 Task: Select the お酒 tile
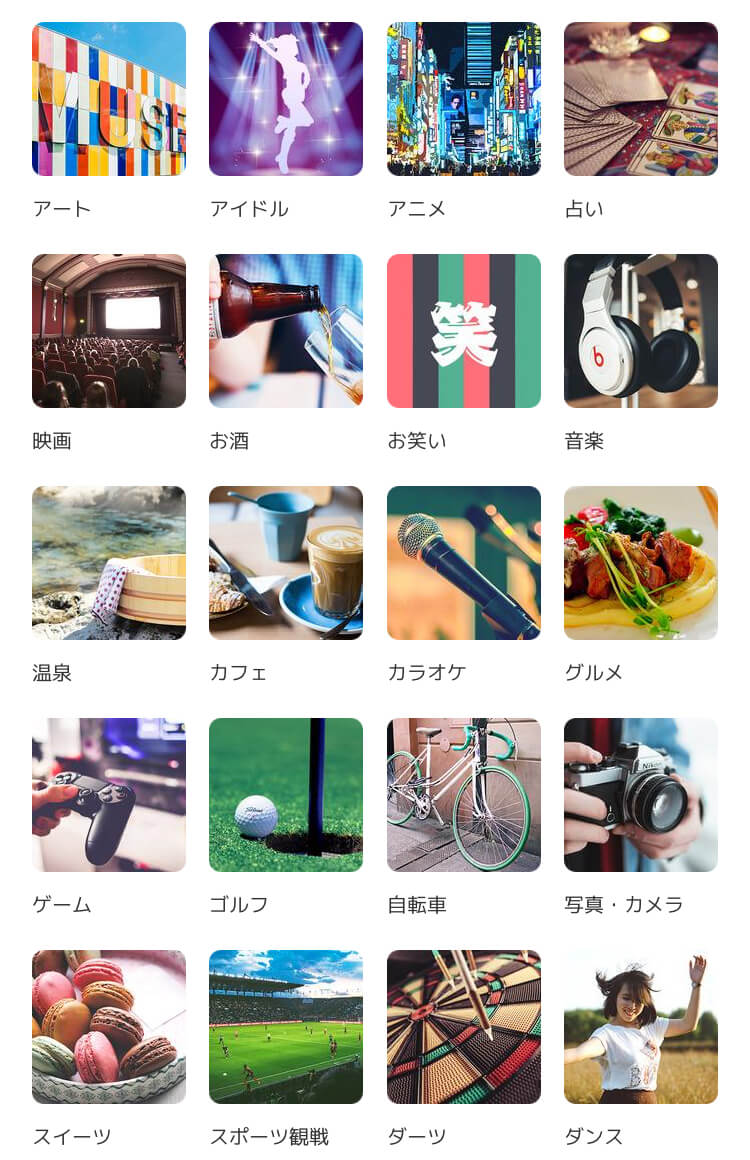click(x=286, y=331)
